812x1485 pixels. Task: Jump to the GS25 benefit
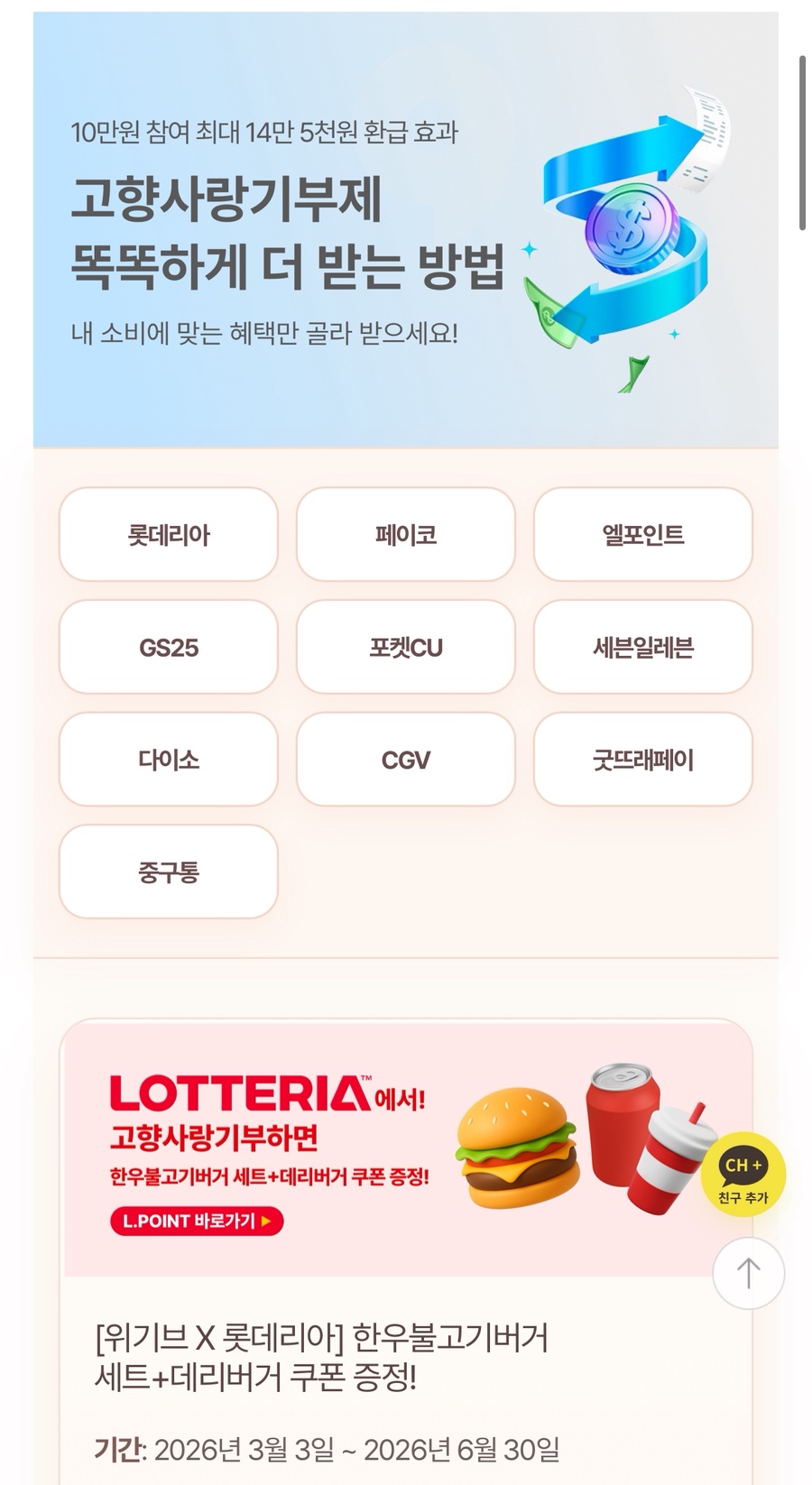tap(168, 647)
